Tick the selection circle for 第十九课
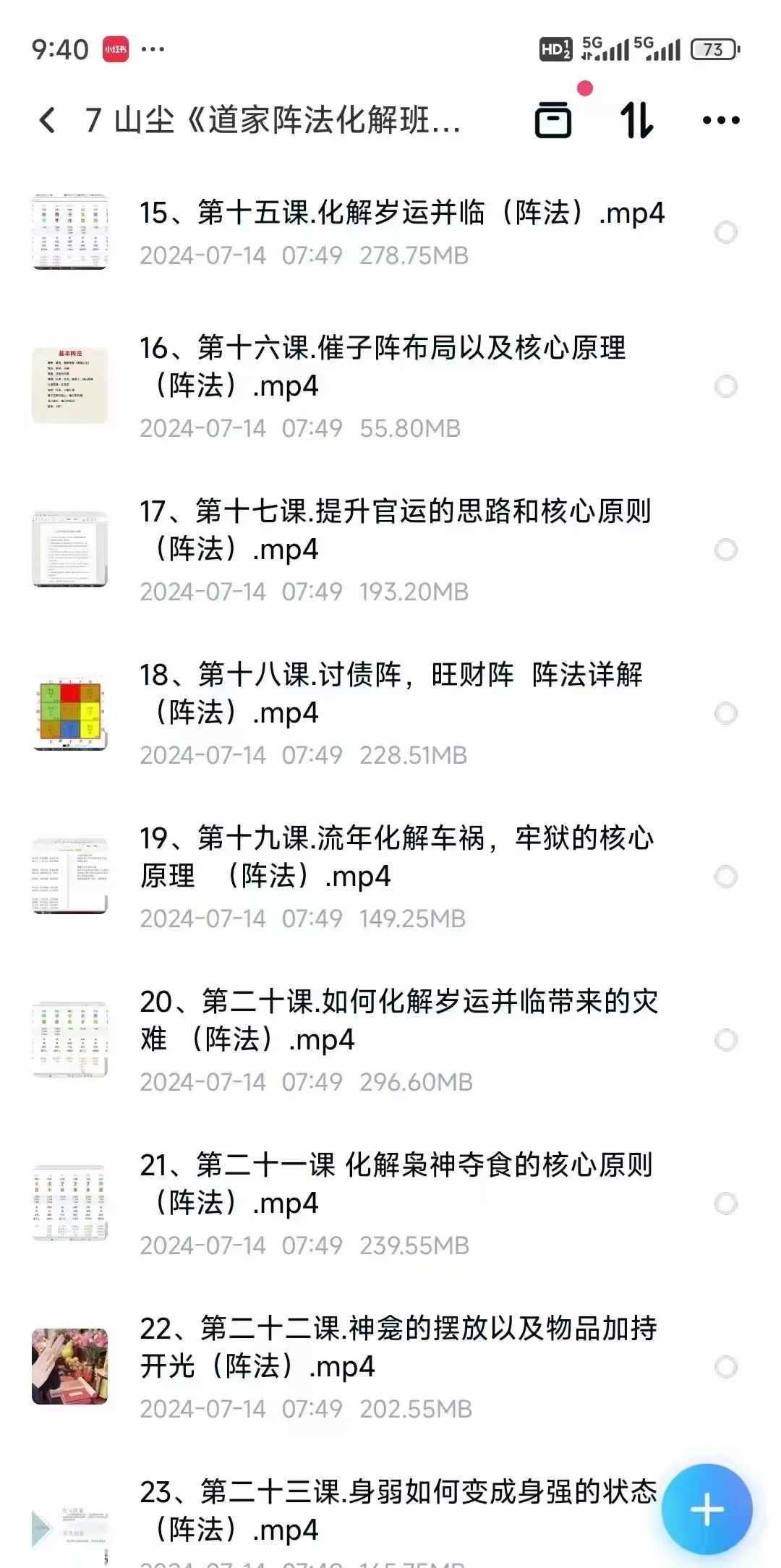The height and width of the screenshot is (1568, 781). point(725,877)
